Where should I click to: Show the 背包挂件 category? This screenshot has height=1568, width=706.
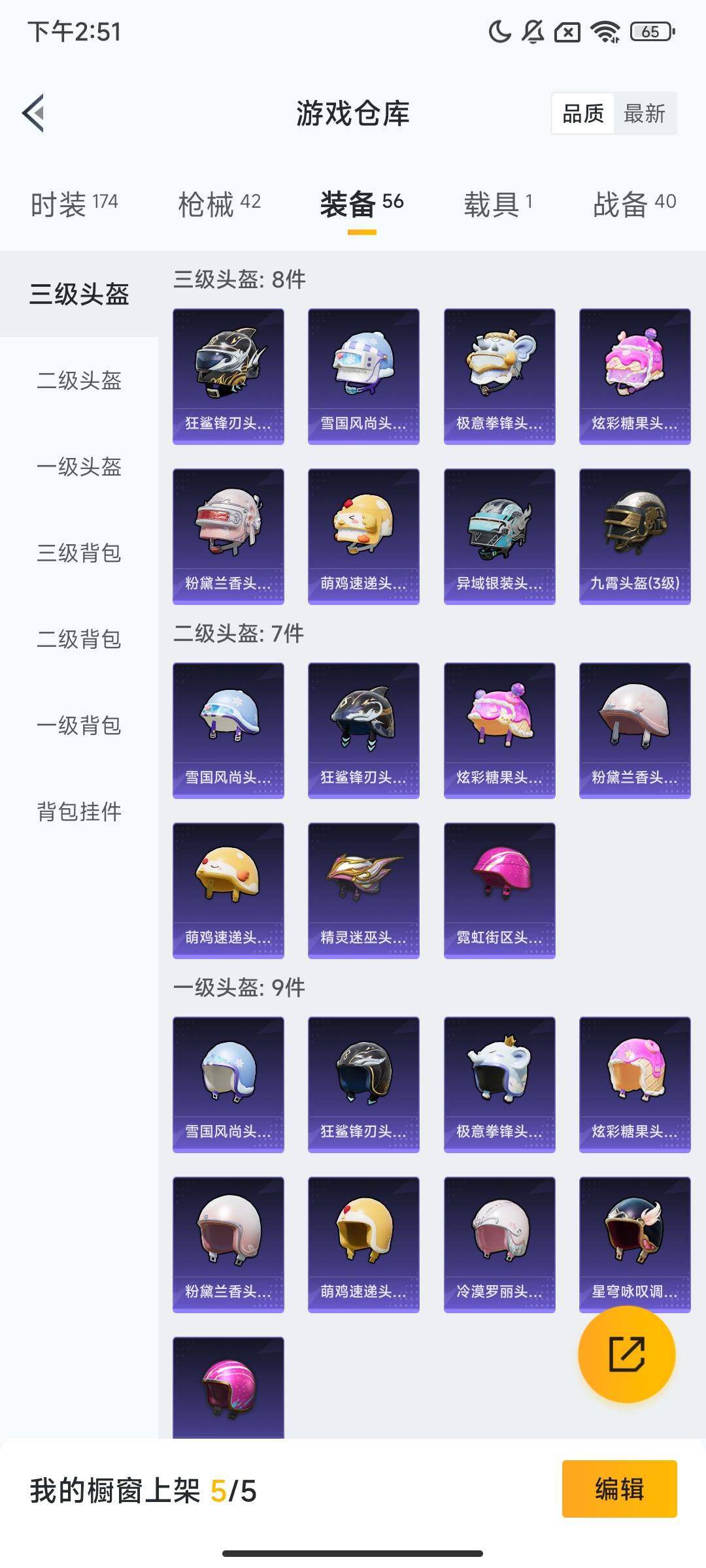click(79, 811)
